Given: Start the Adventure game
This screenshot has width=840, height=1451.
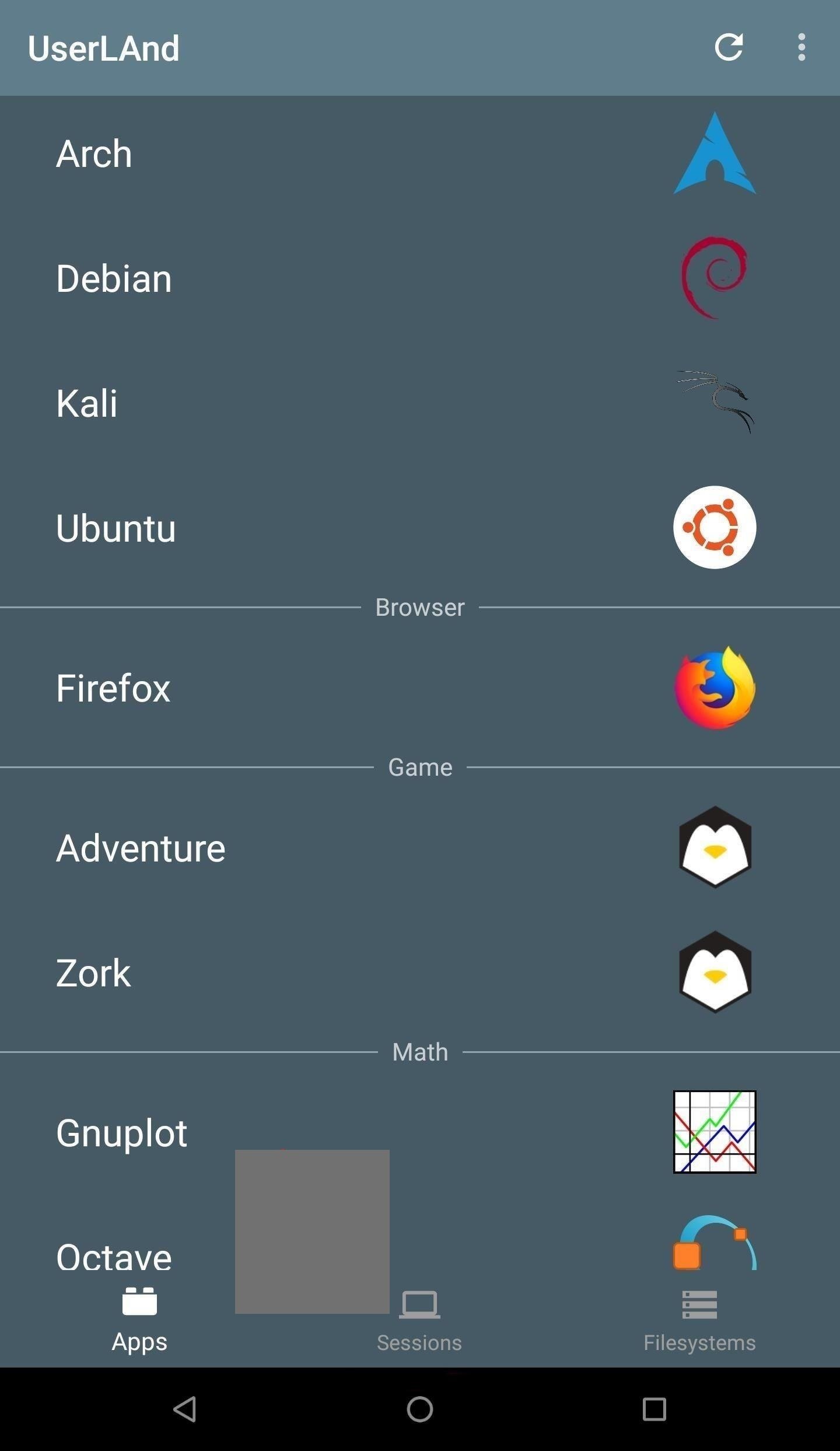Looking at the screenshot, I should (x=420, y=847).
